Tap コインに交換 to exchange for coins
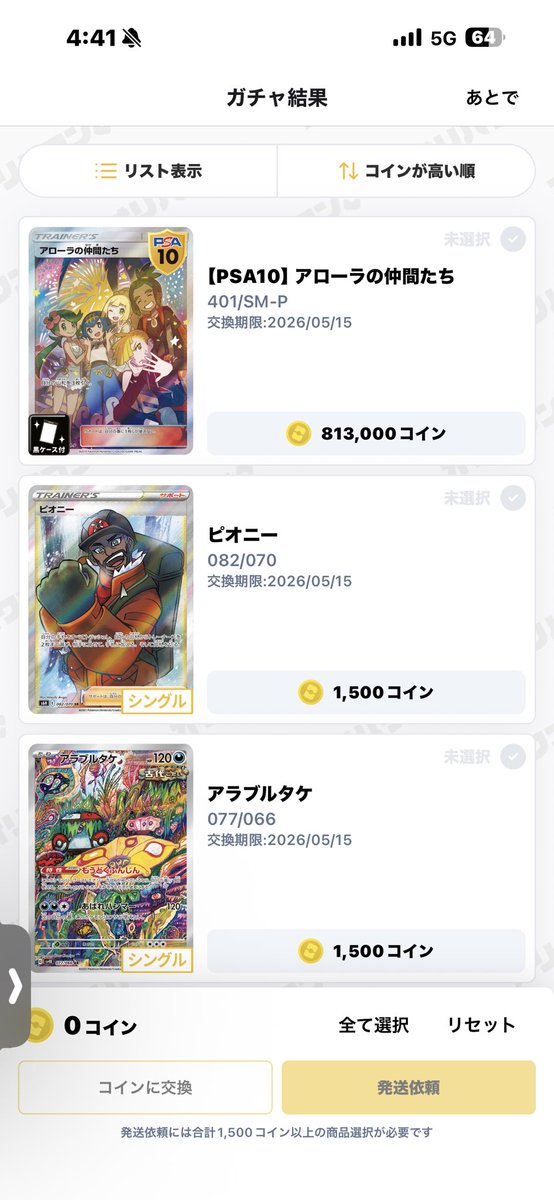This screenshot has width=554, height=1200. click(x=145, y=1088)
